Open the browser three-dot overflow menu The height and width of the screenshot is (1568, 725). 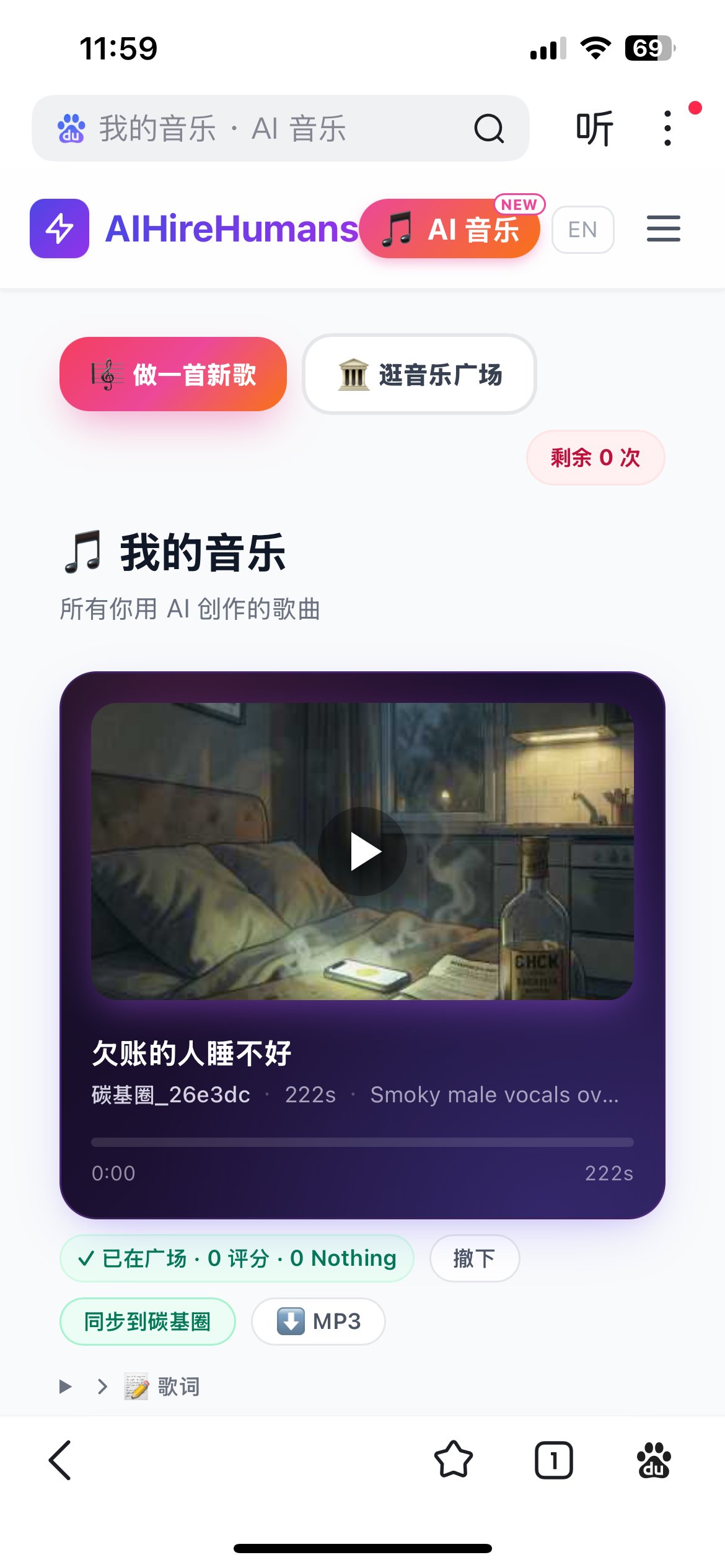click(667, 128)
